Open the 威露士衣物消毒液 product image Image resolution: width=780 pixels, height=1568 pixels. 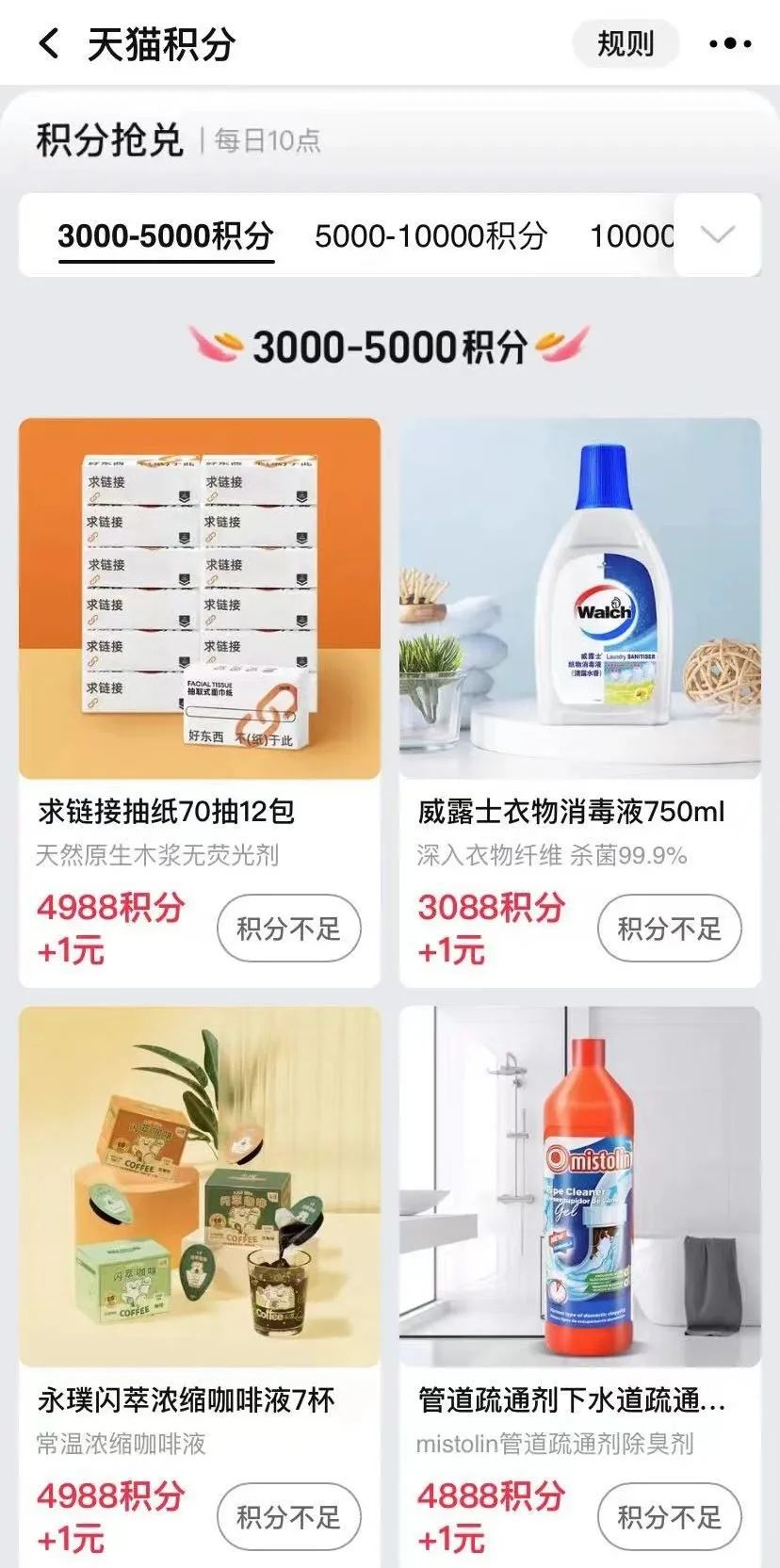tap(580, 598)
